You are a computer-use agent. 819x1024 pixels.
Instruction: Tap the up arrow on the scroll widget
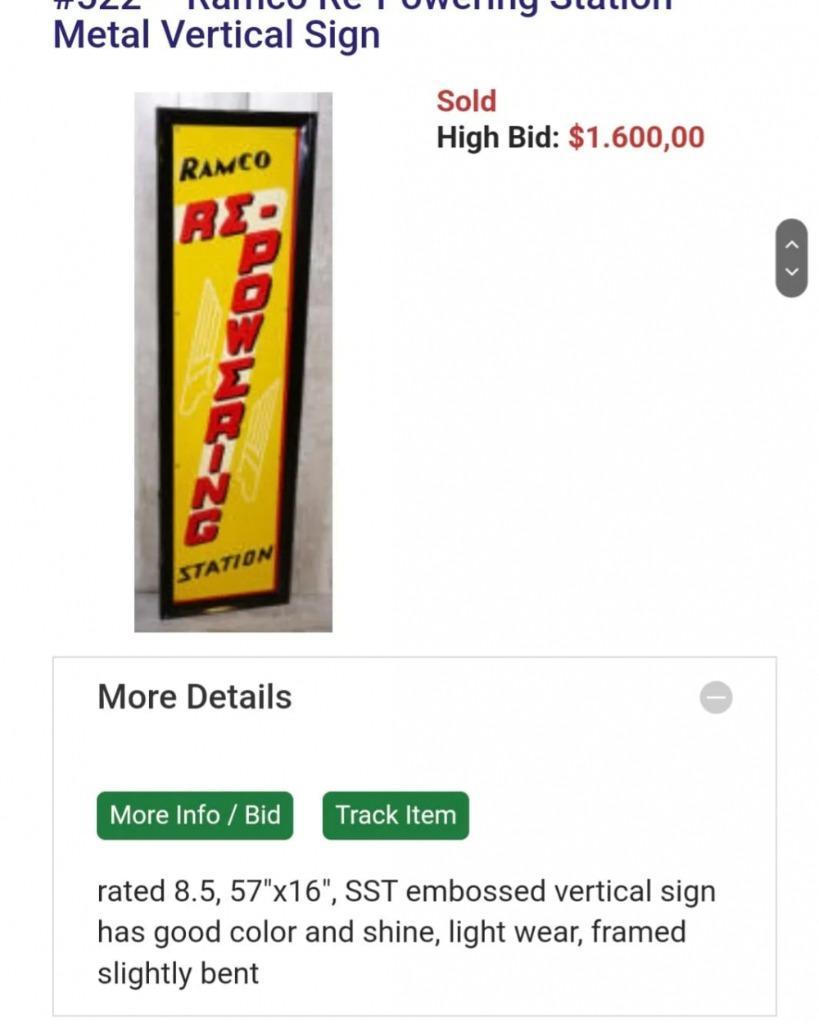click(791, 244)
